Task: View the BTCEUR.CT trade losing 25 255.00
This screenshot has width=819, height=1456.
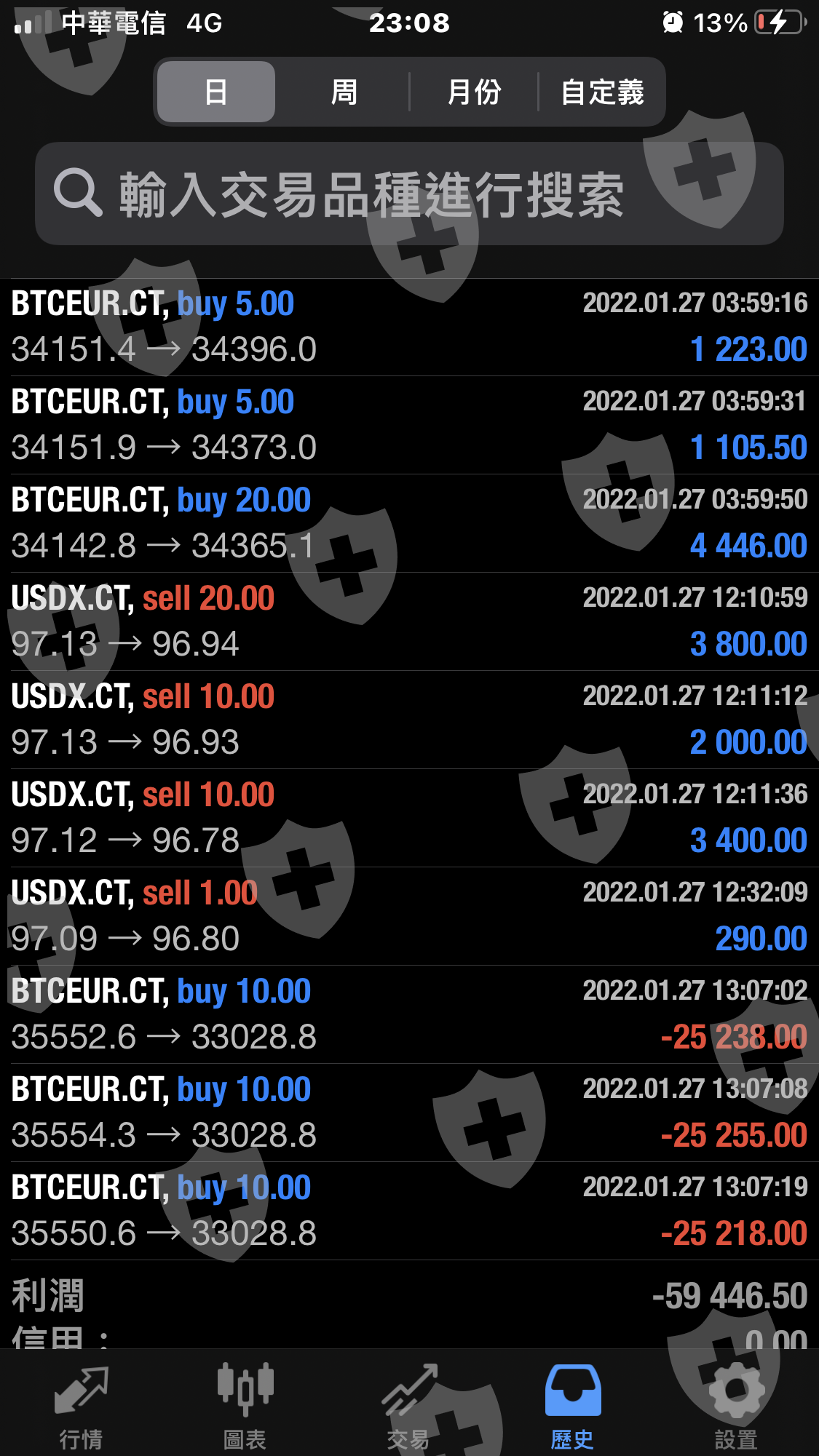Action: point(409,1113)
